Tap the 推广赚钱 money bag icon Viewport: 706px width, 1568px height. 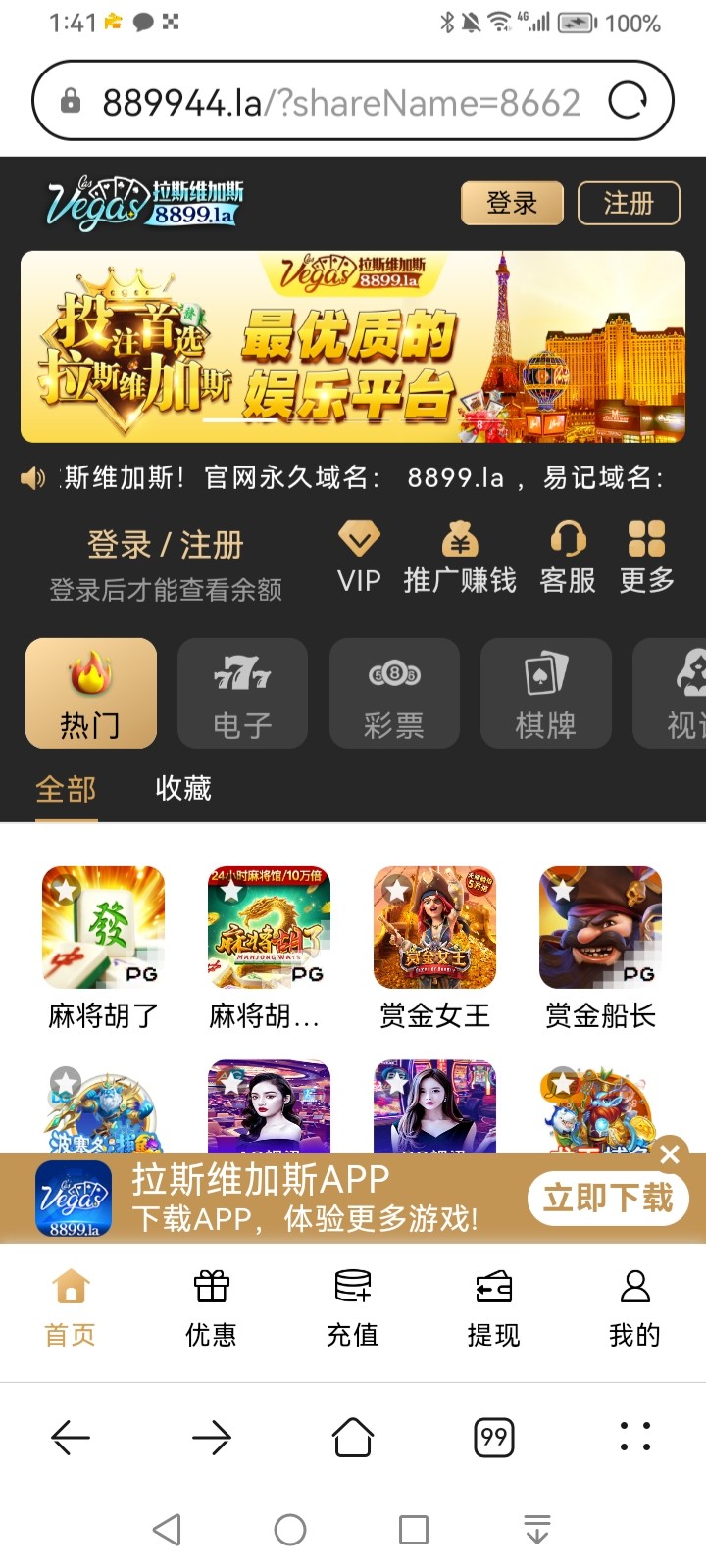click(459, 540)
